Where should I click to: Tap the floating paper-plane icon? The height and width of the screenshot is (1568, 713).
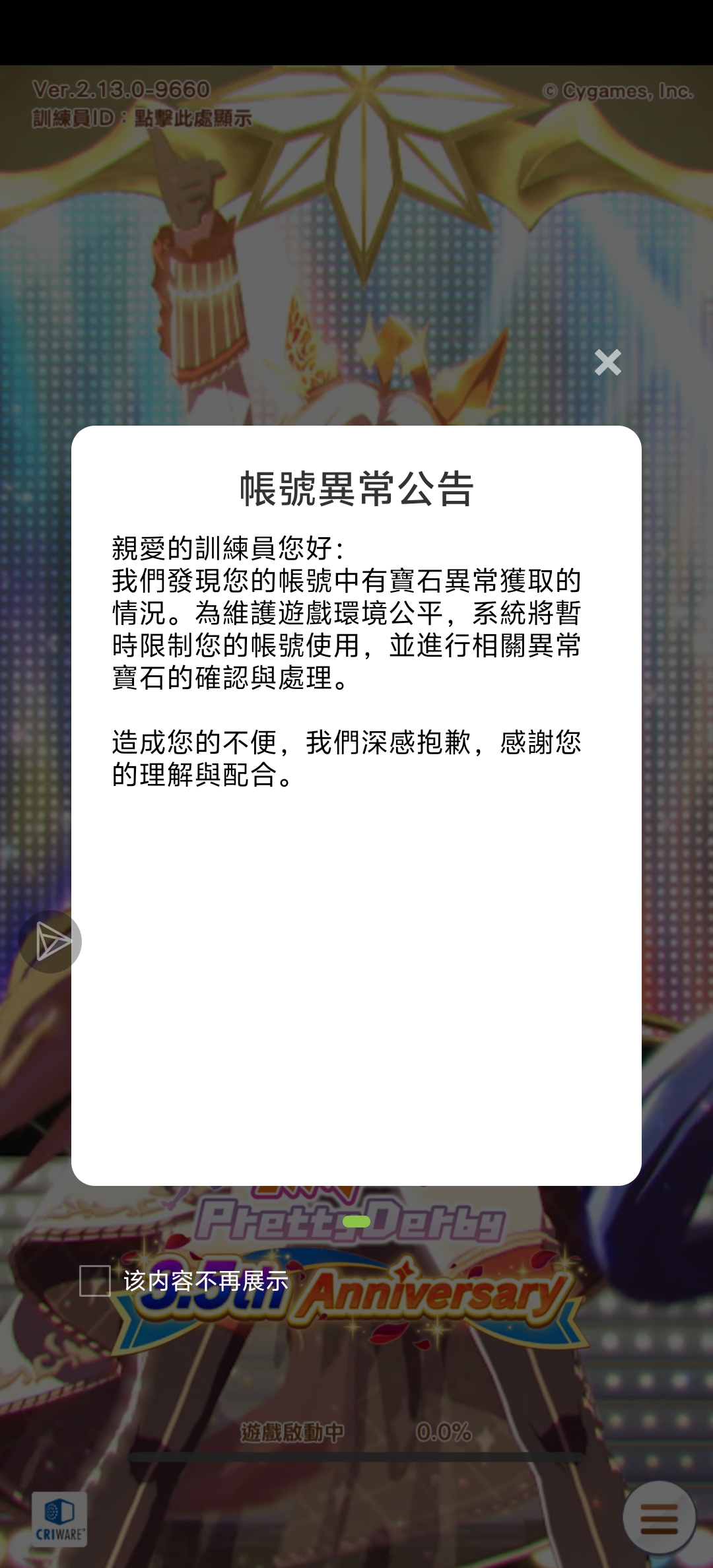(x=51, y=942)
